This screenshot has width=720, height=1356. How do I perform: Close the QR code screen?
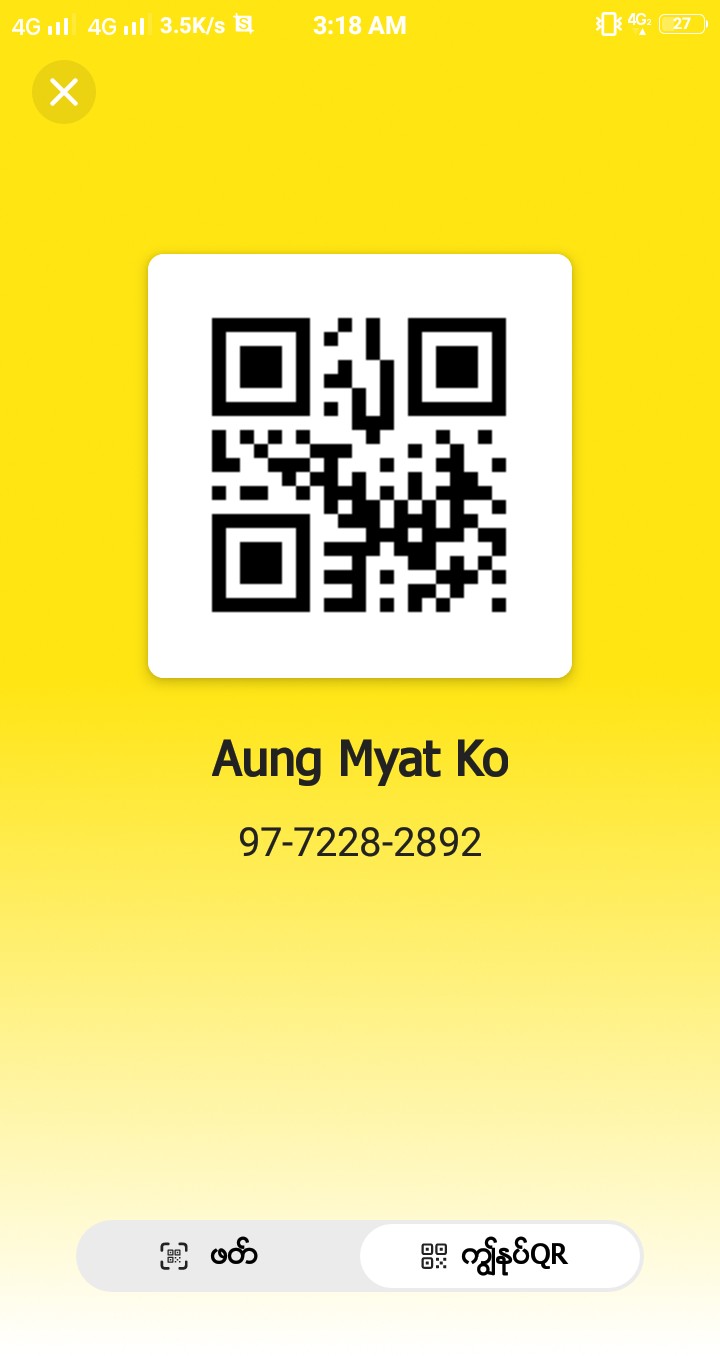pos(64,92)
